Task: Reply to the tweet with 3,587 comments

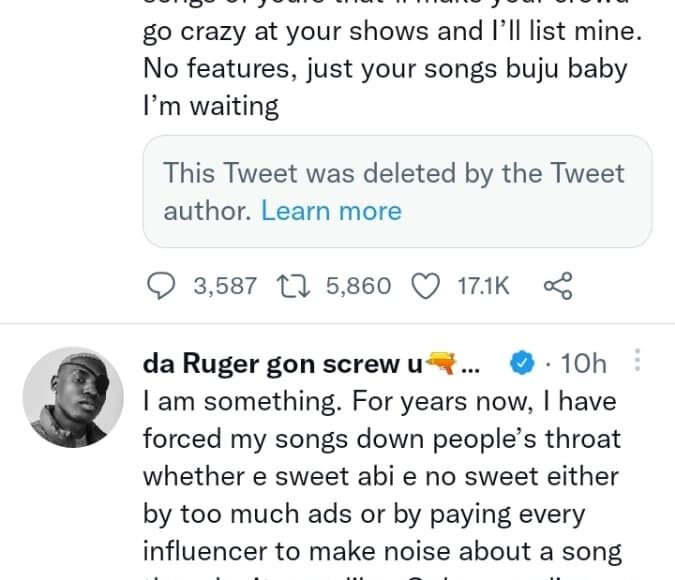Action: 162,287
